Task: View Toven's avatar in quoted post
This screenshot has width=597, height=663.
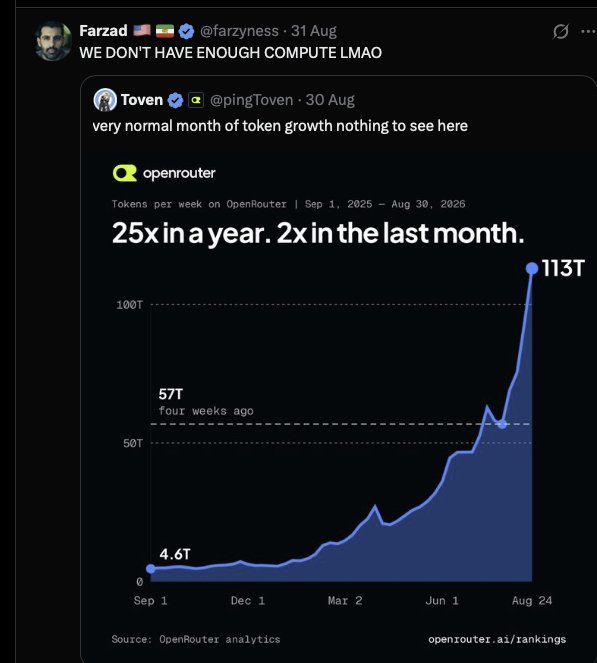Action: pyautogui.click(x=105, y=100)
